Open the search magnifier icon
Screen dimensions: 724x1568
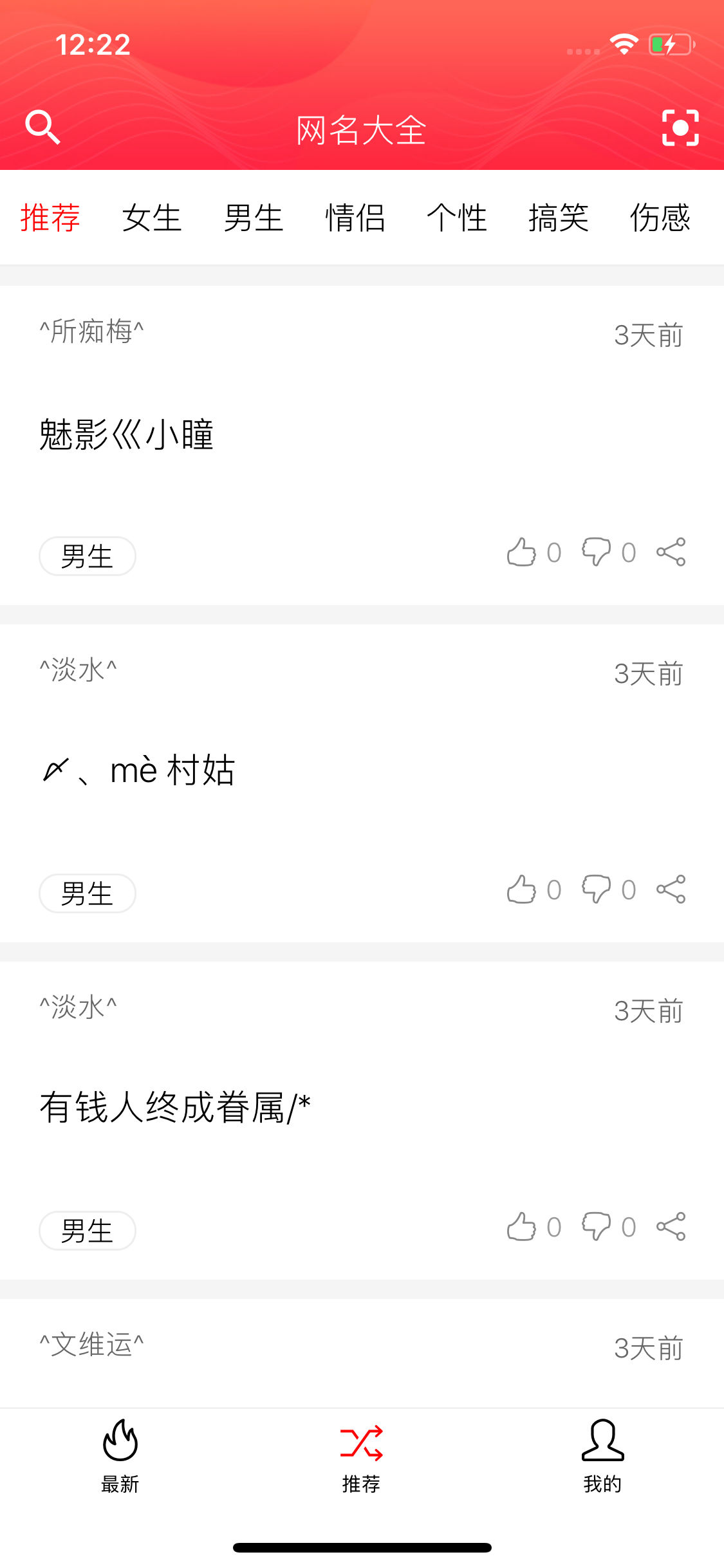click(x=42, y=127)
